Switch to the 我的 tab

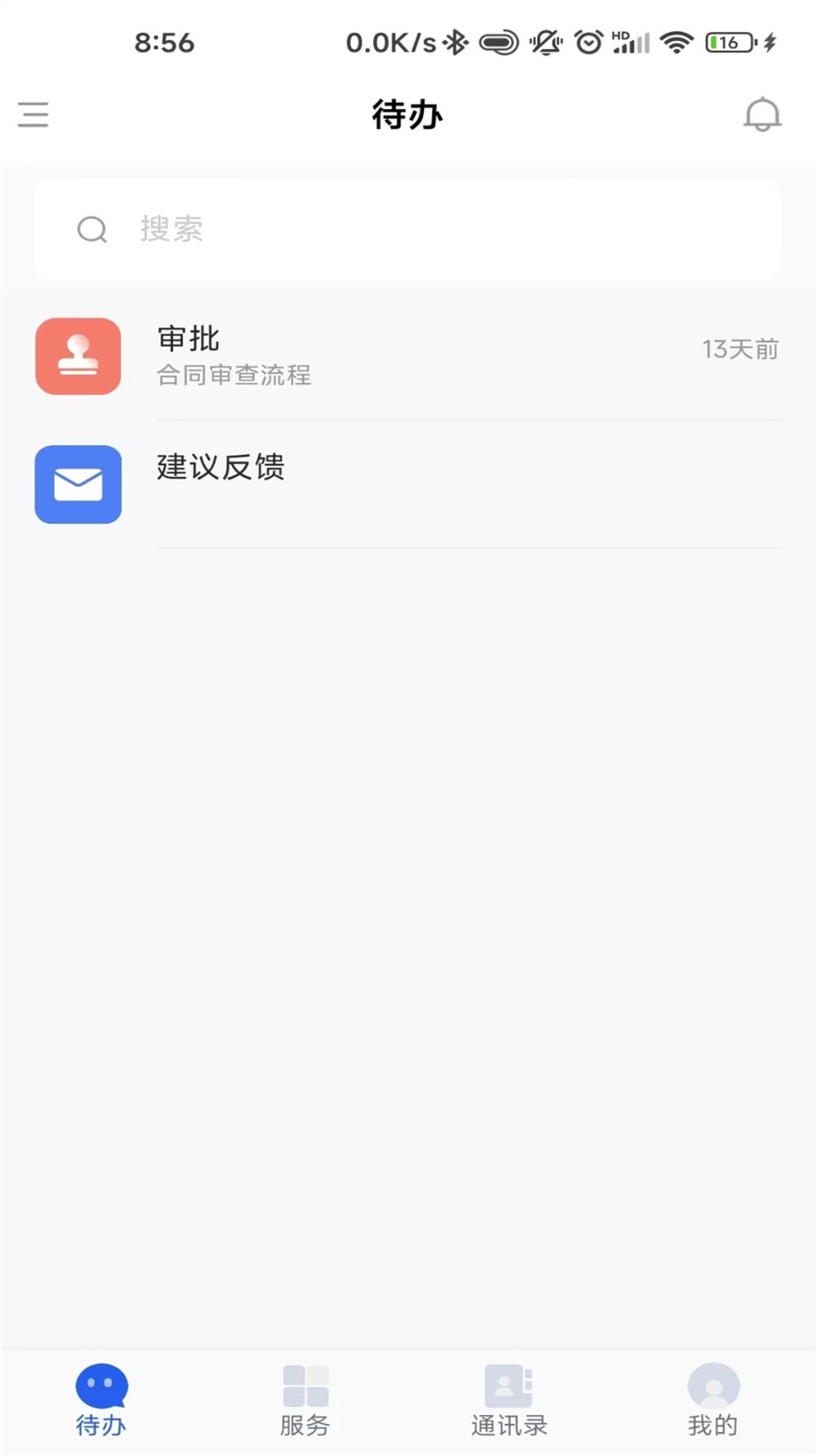(x=713, y=1401)
